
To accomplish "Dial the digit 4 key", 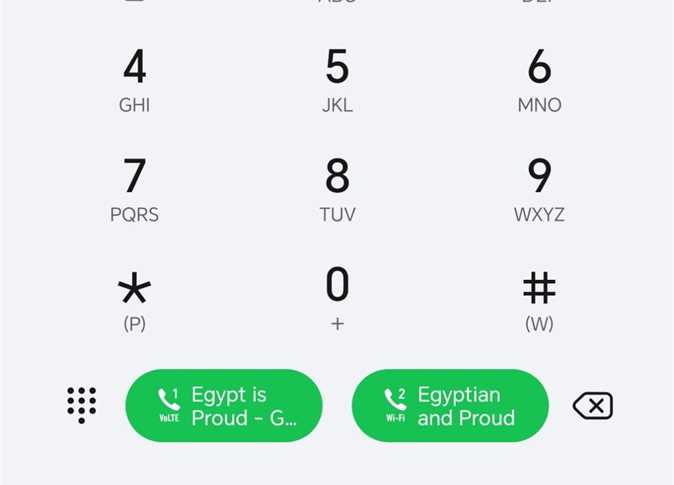I will pyautogui.click(x=134, y=80).
